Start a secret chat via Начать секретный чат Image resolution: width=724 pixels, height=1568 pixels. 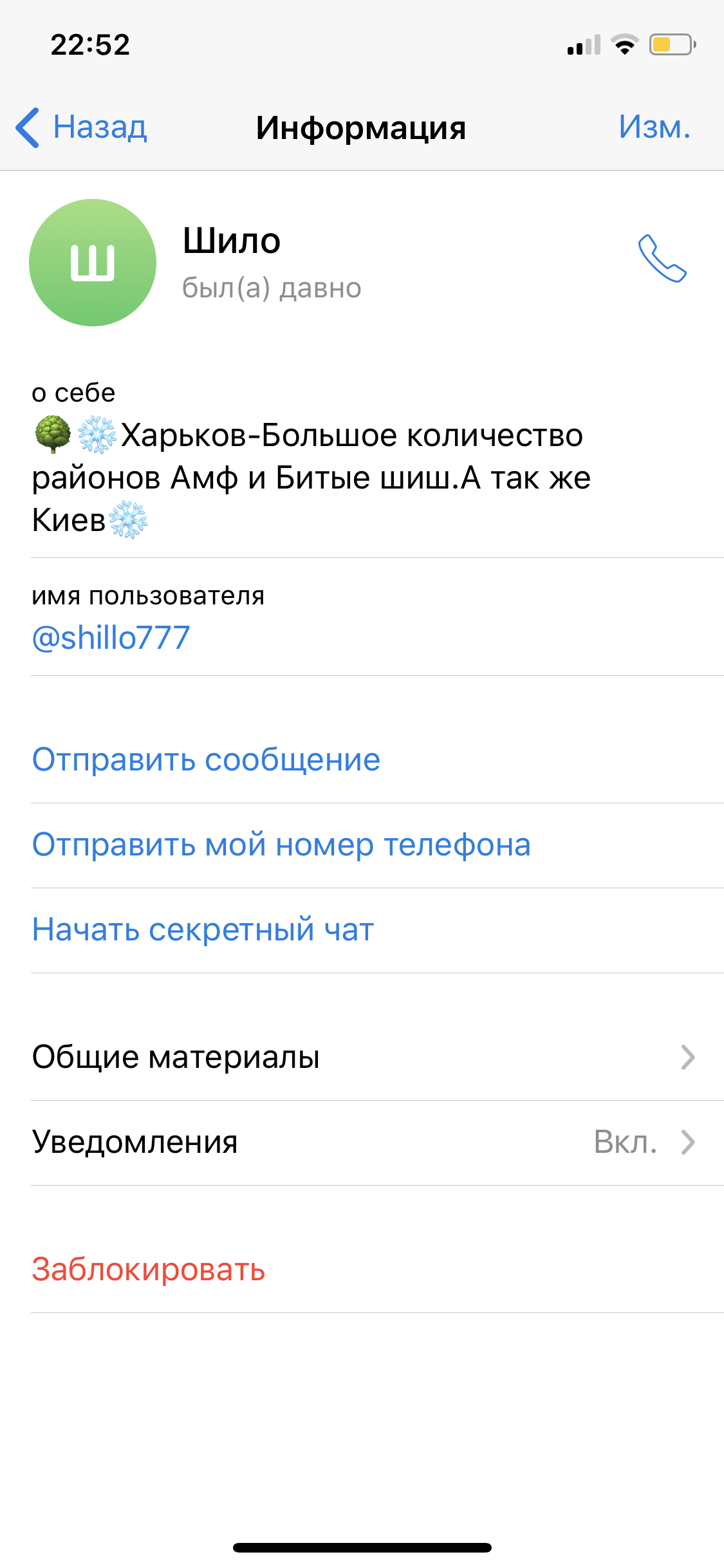377,930
